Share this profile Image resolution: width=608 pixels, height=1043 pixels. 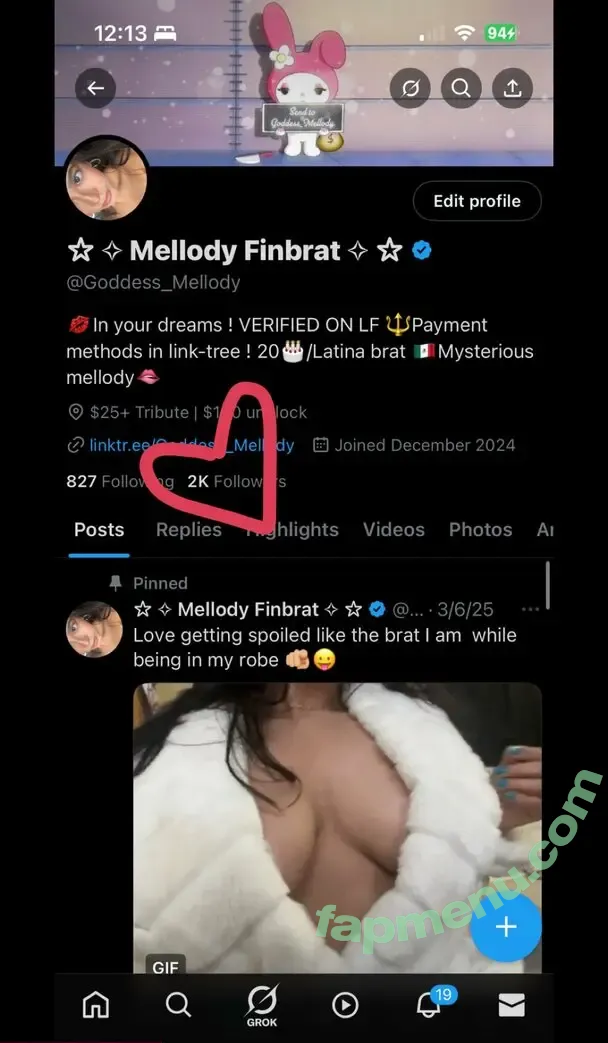512,88
